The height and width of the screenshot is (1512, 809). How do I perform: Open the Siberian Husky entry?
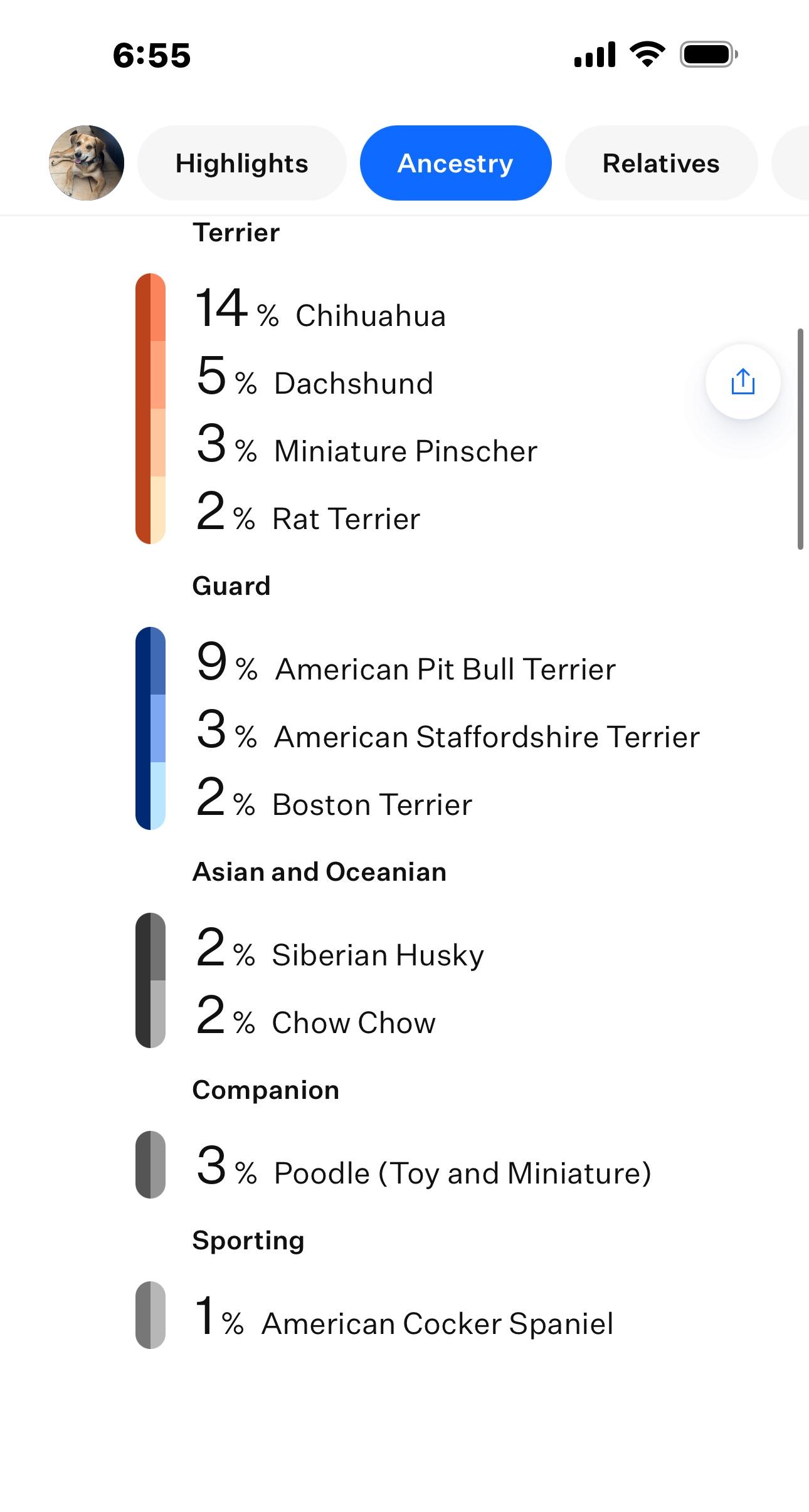(340, 947)
